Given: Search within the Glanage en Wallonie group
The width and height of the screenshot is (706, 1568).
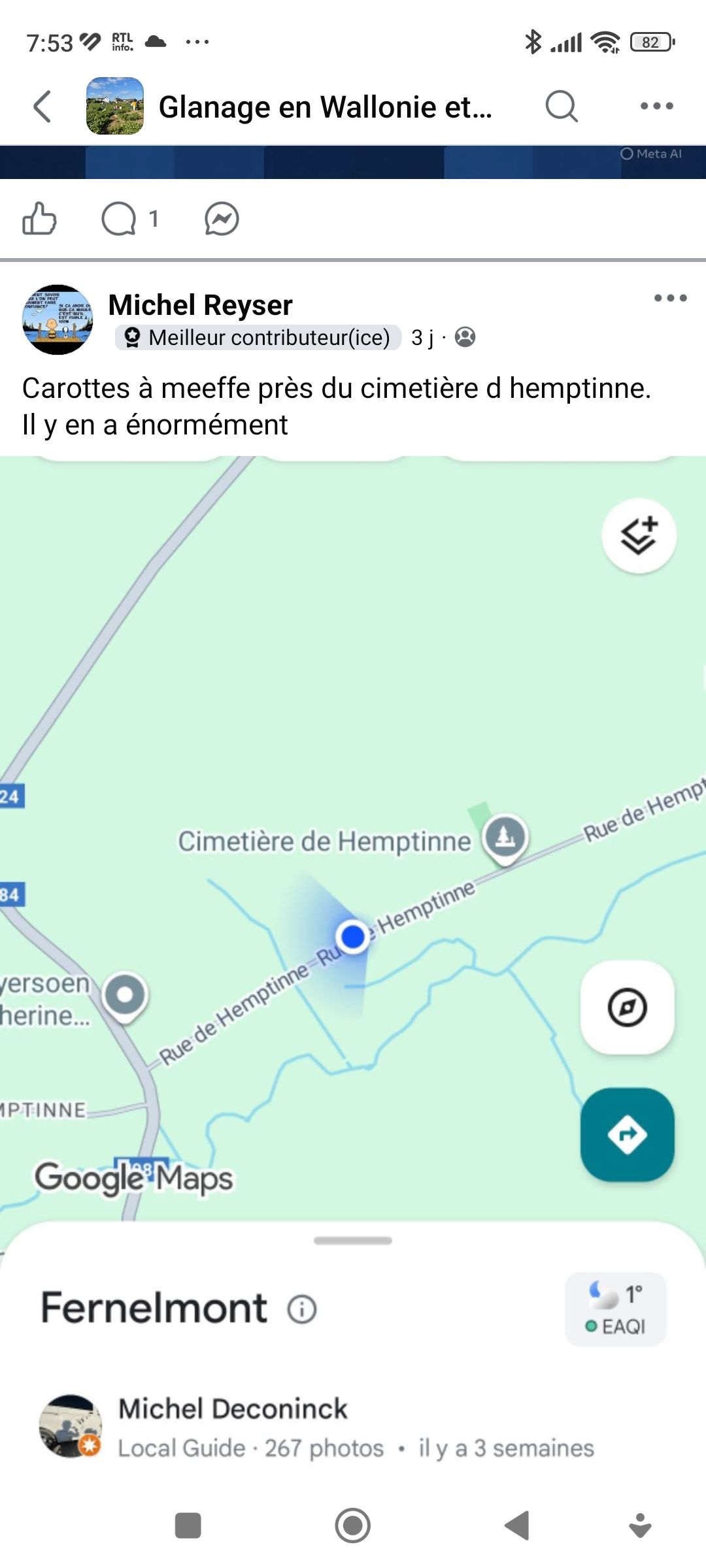Looking at the screenshot, I should [562, 106].
